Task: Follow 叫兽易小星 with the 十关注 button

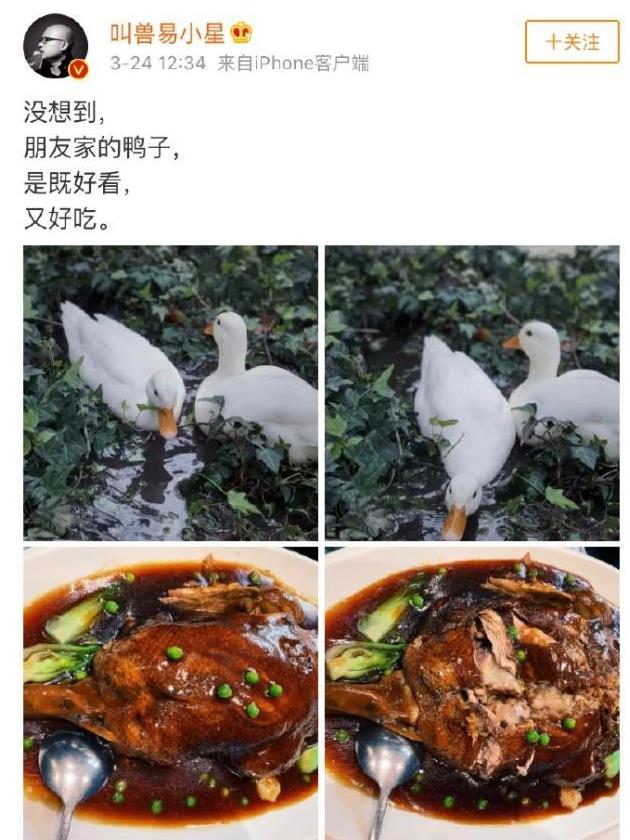Action: click(571, 42)
